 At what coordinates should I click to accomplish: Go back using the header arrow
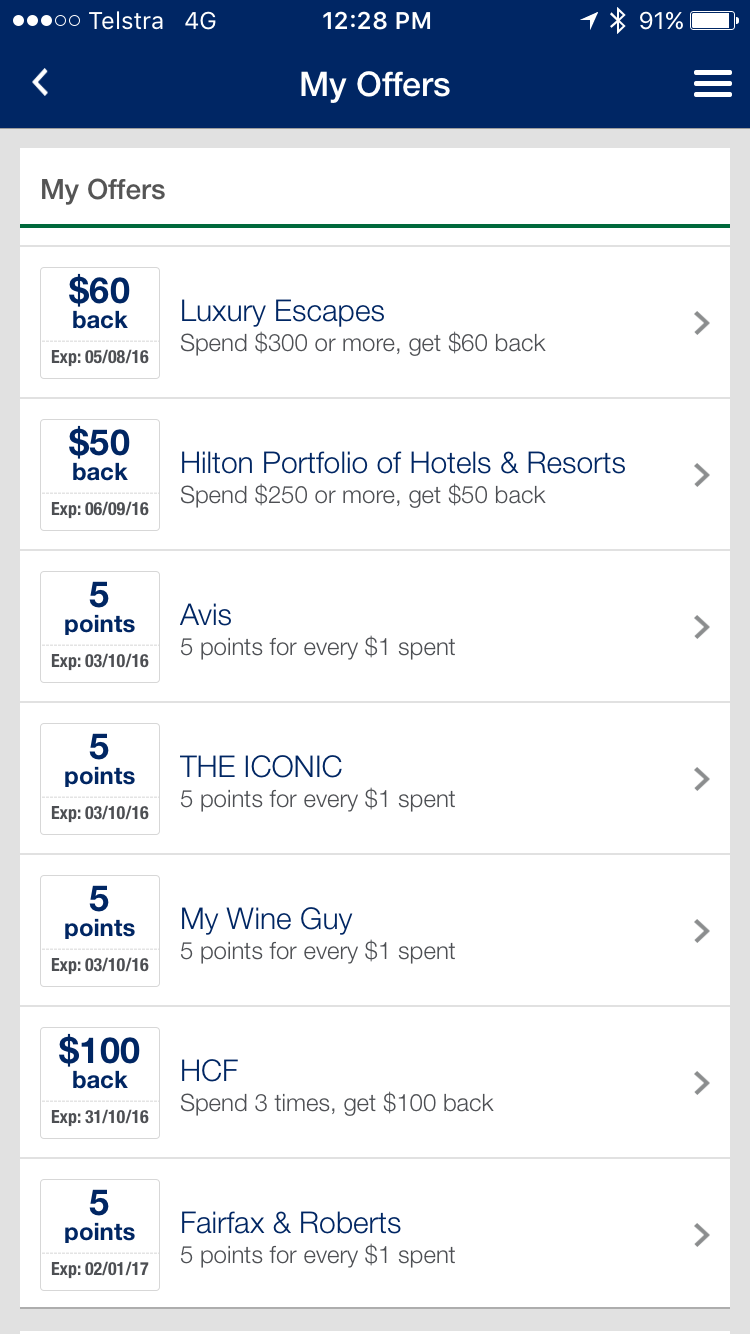tap(40, 83)
